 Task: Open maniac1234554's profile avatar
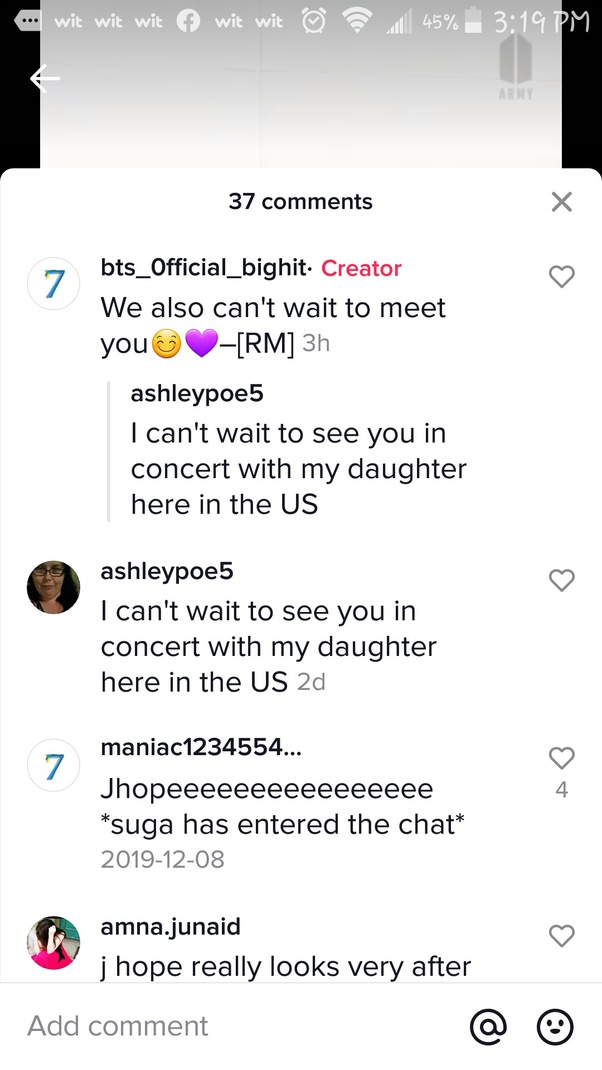pyautogui.click(x=53, y=765)
